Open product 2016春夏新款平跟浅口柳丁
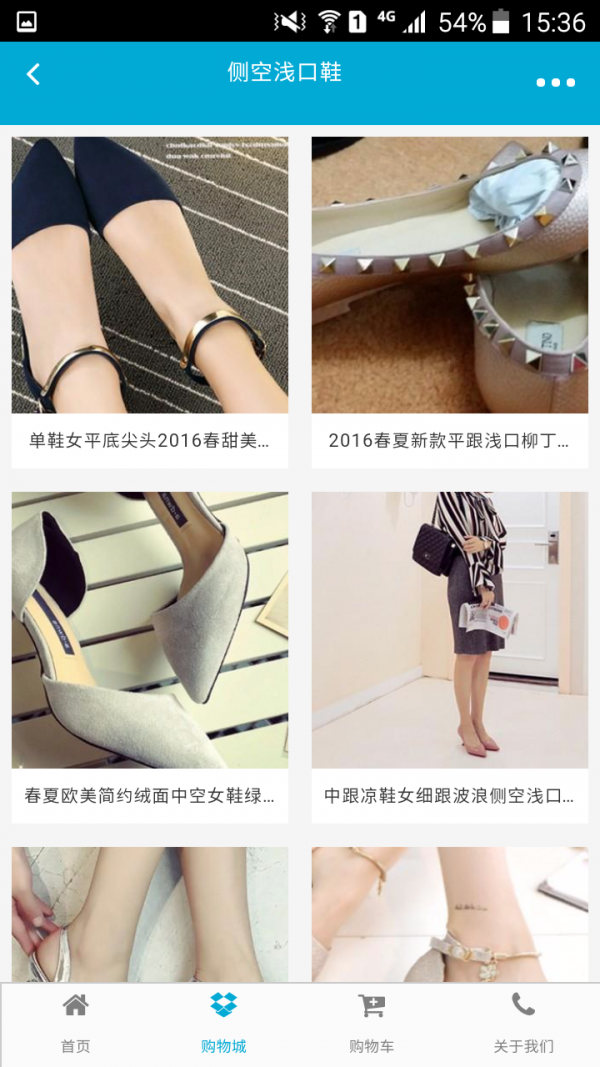Image resolution: width=600 pixels, height=1067 pixels. click(x=449, y=300)
